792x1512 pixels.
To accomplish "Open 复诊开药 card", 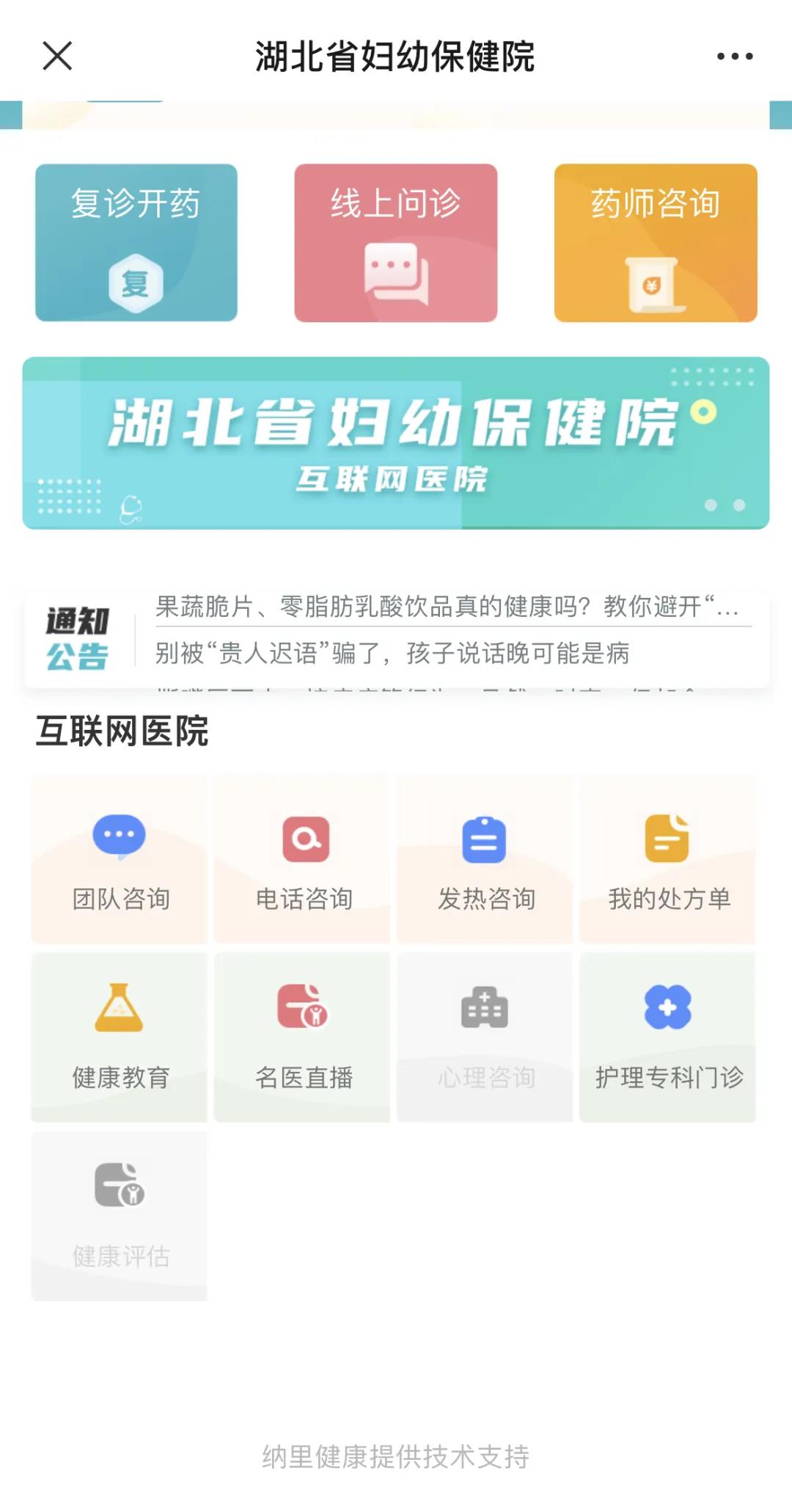I will [136, 243].
